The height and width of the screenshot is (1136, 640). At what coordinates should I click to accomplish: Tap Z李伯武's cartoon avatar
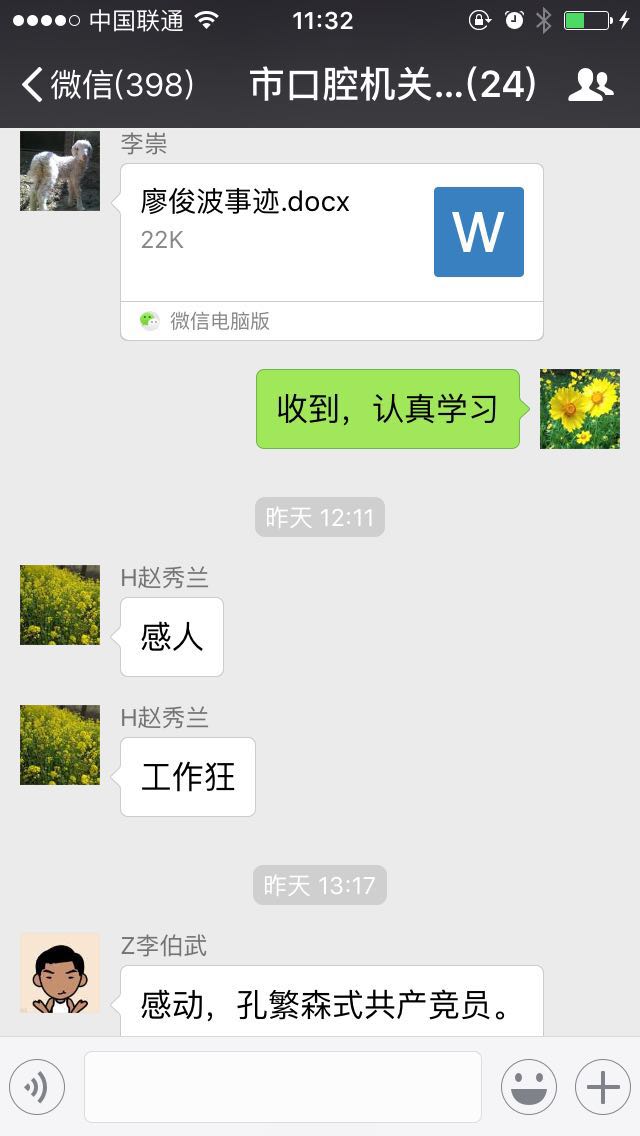[60, 973]
